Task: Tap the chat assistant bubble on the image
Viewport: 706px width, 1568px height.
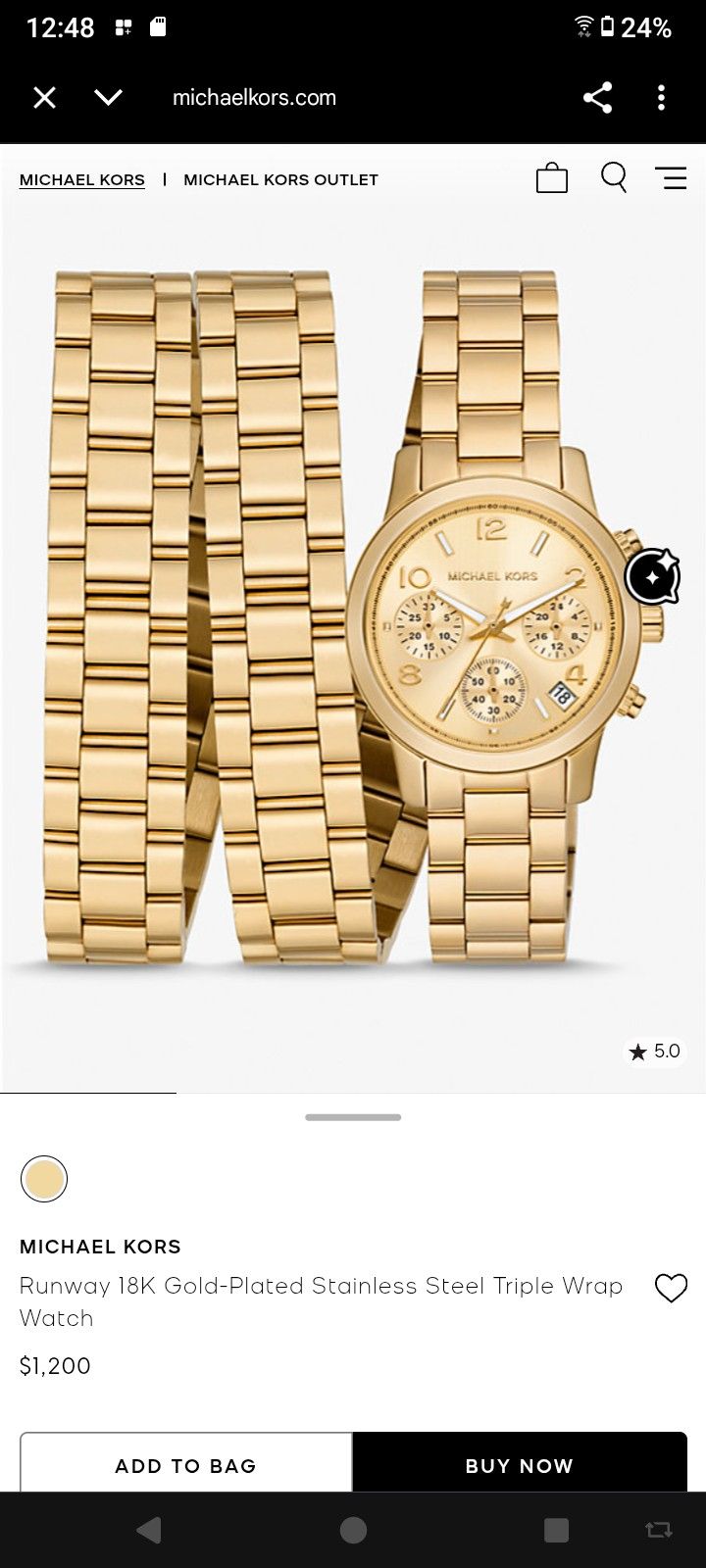Action: click(655, 578)
